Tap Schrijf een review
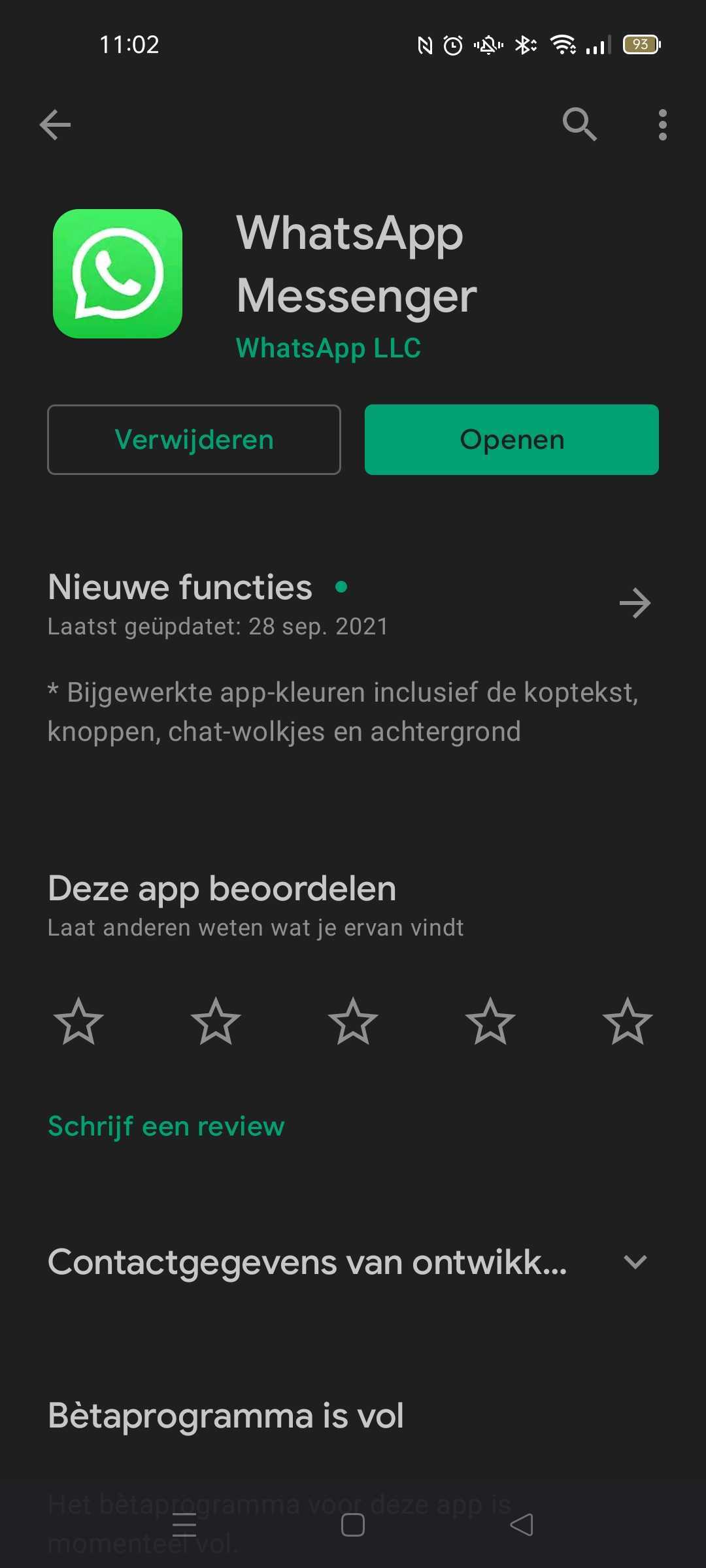 [x=166, y=1126]
